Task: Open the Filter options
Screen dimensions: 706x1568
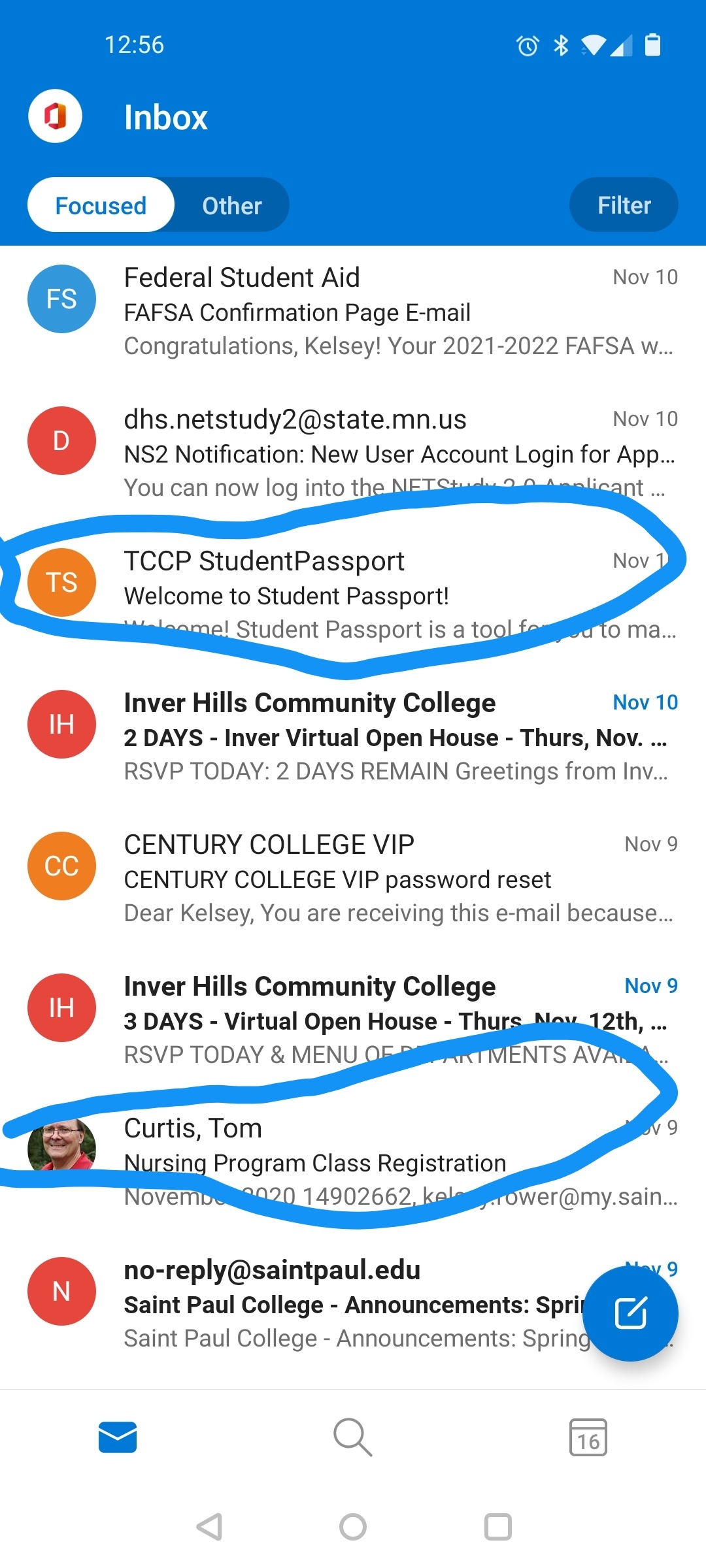Action: coord(624,205)
